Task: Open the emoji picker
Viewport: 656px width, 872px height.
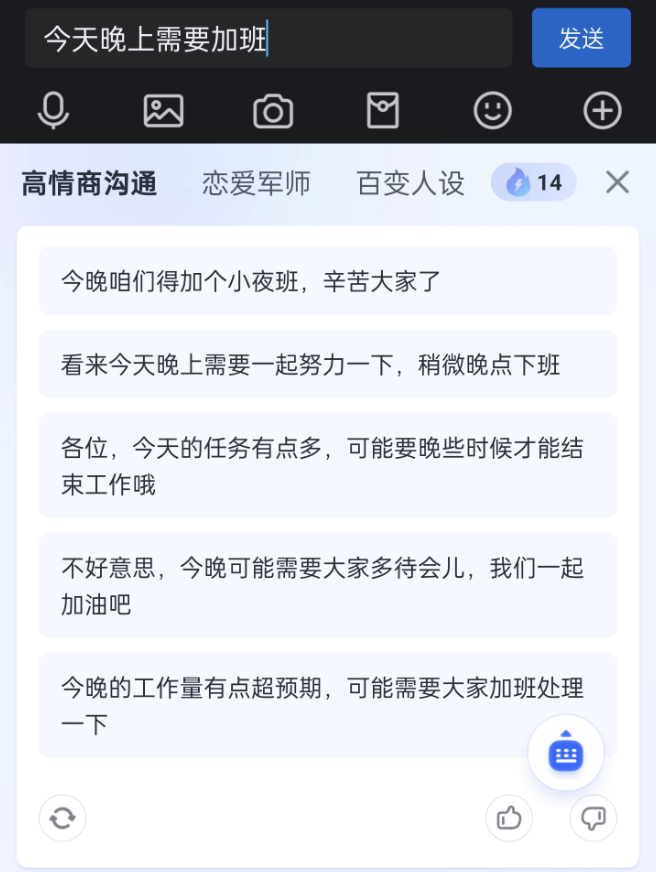Action: point(492,111)
